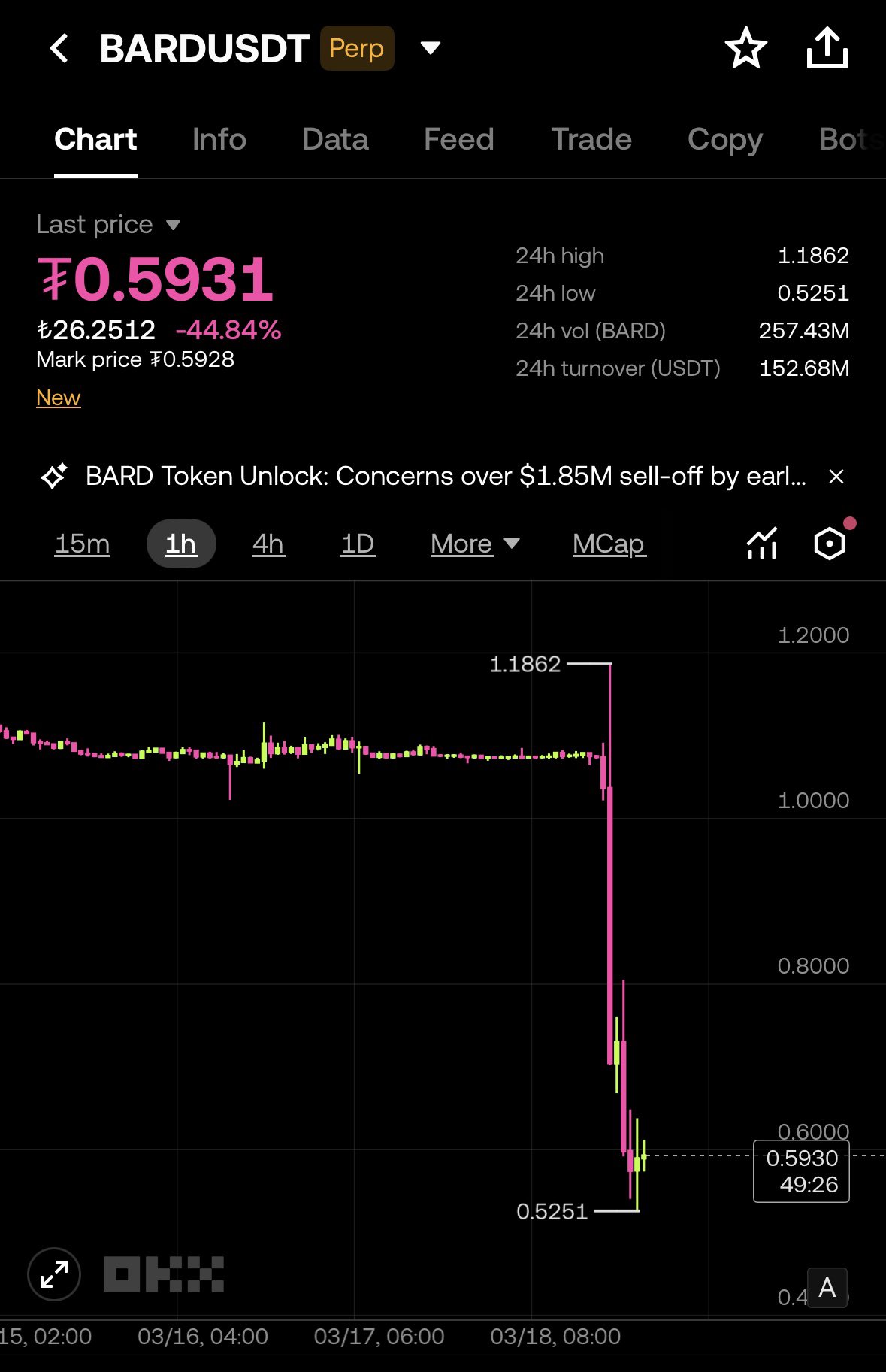Expand the chart to full screen
This screenshot has height=1372, width=886.
click(54, 1274)
